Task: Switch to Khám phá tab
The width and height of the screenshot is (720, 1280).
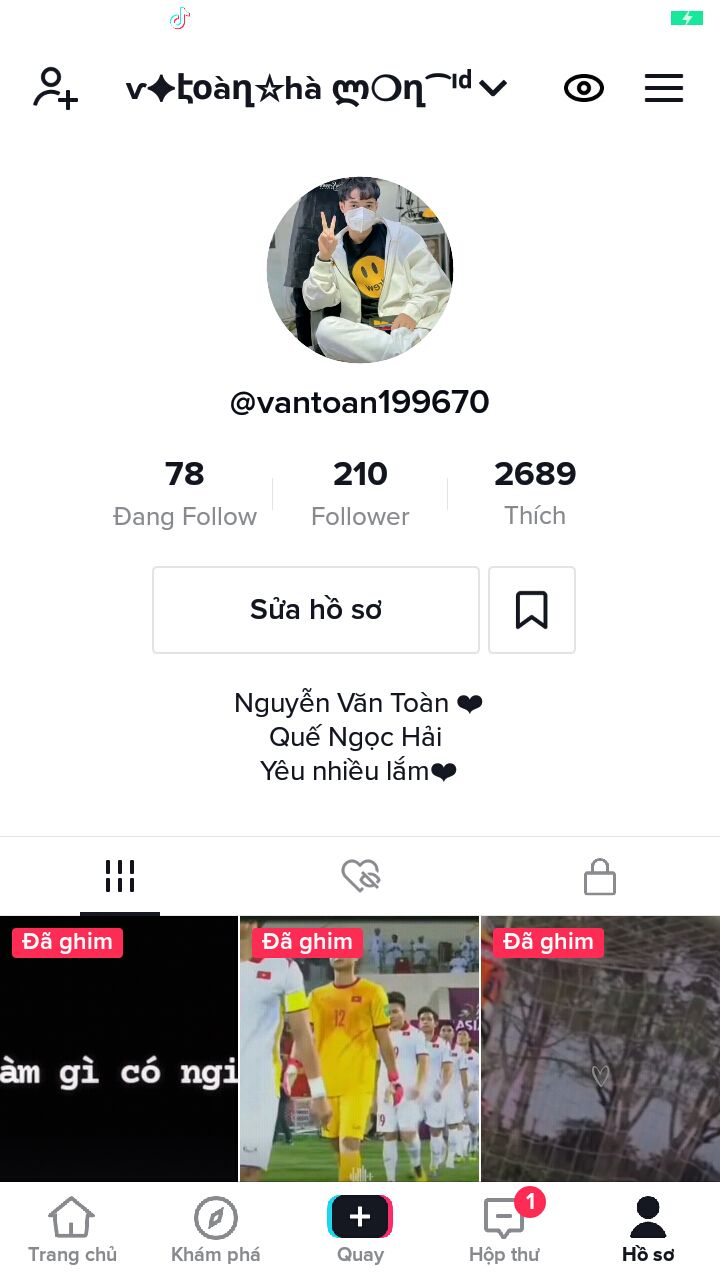Action: [x=216, y=1232]
